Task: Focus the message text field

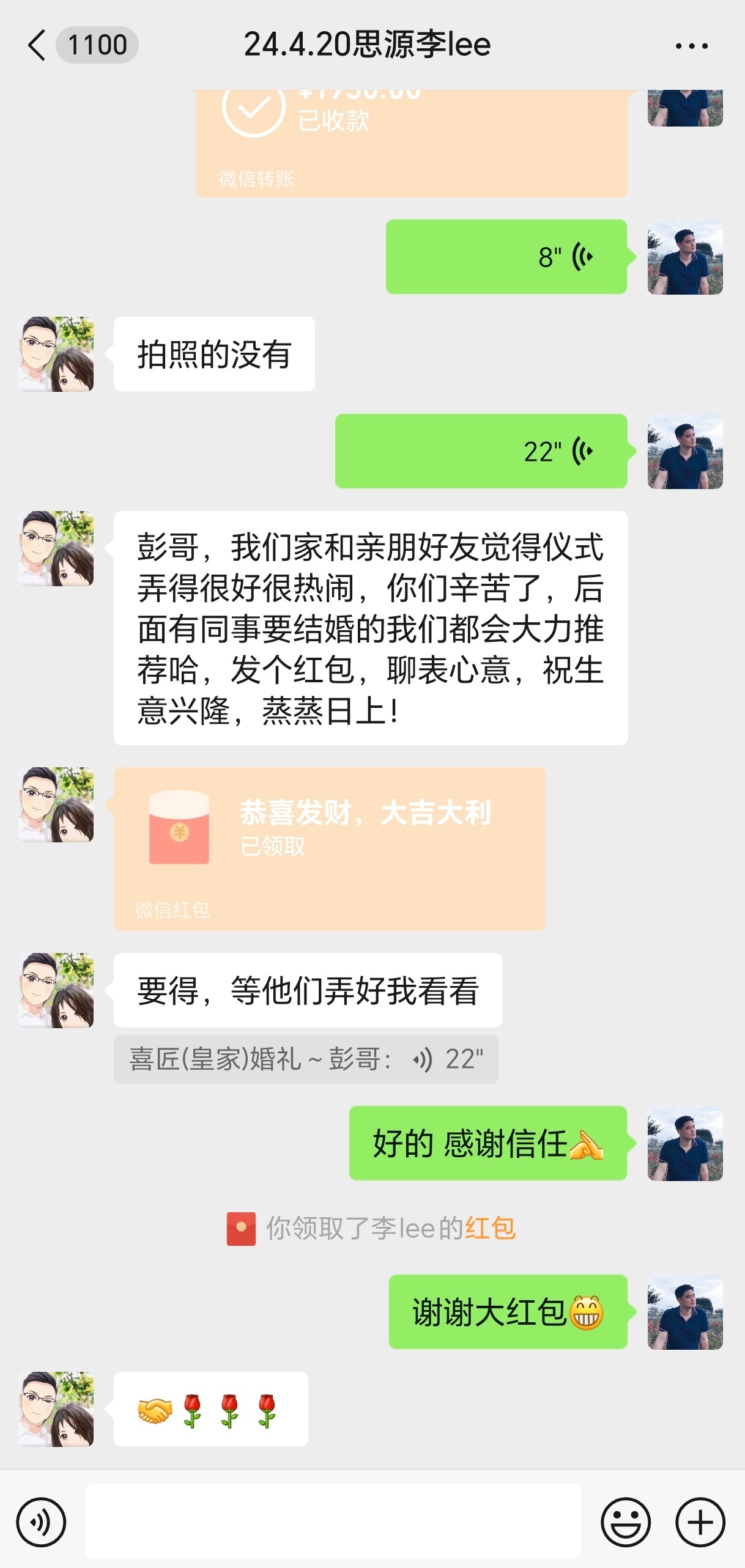Action: [333, 1522]
